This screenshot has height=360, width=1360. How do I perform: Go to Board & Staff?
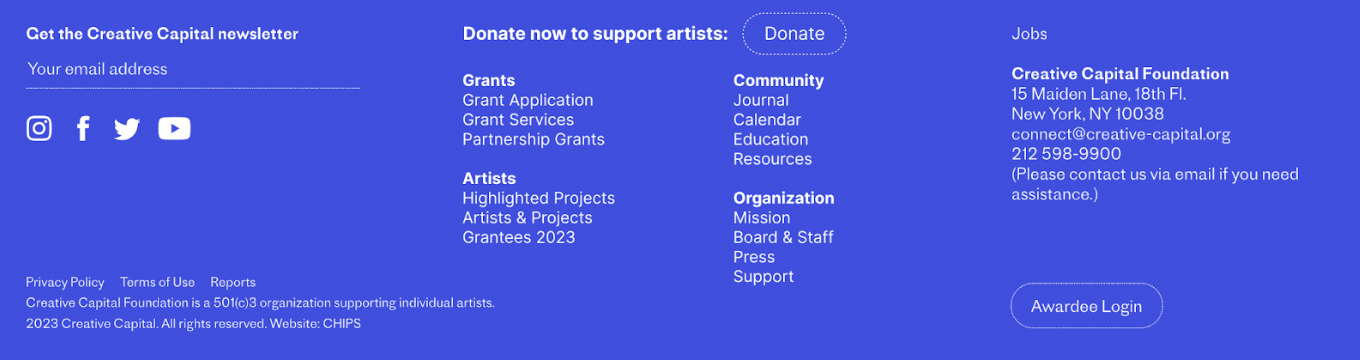click(x=783, y=237)
